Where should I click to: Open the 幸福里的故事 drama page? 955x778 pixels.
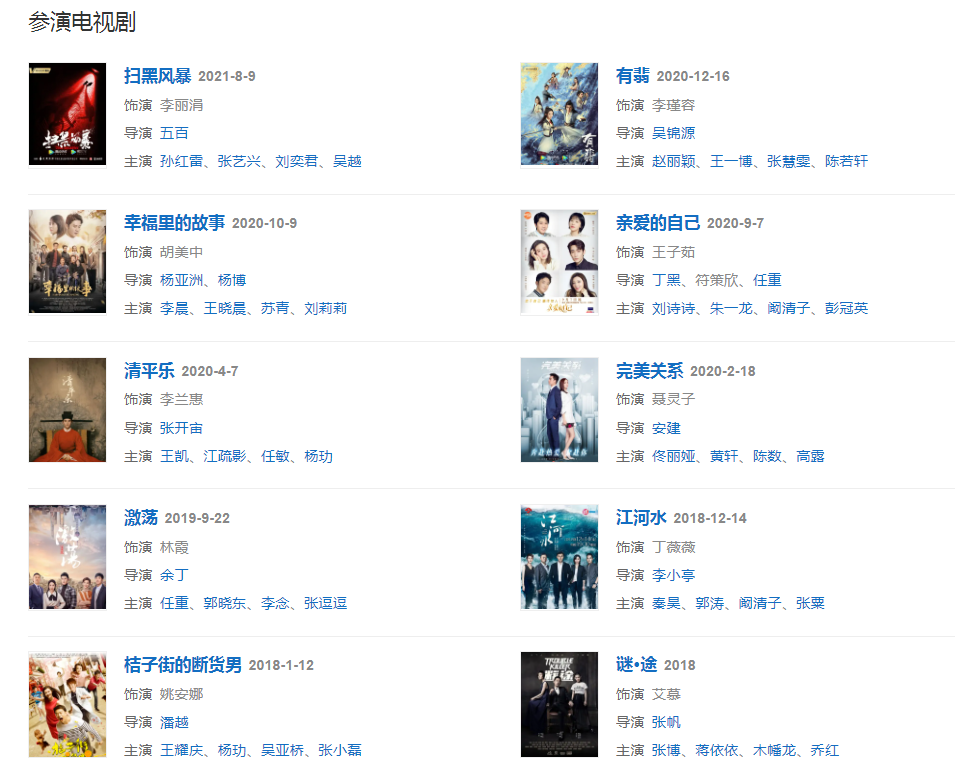174,223
